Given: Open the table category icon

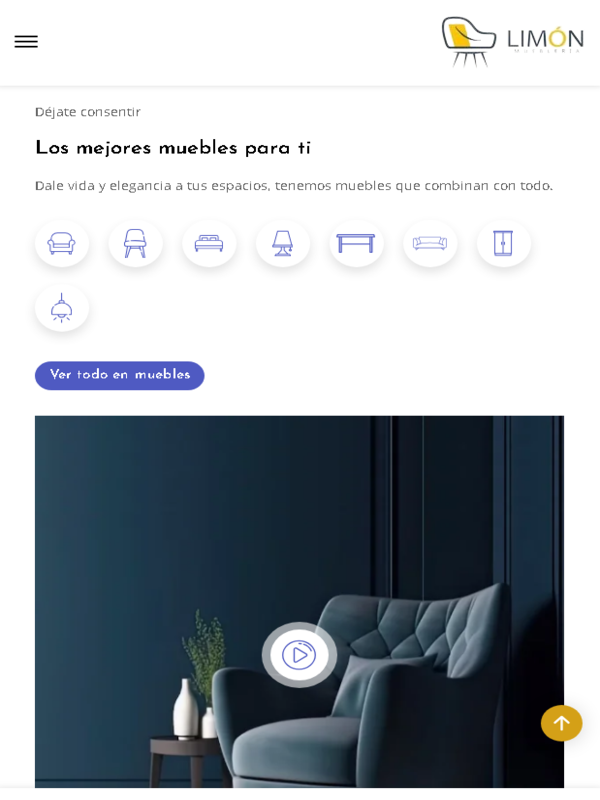Looking at the screenshot, I should tap(356, 243).
